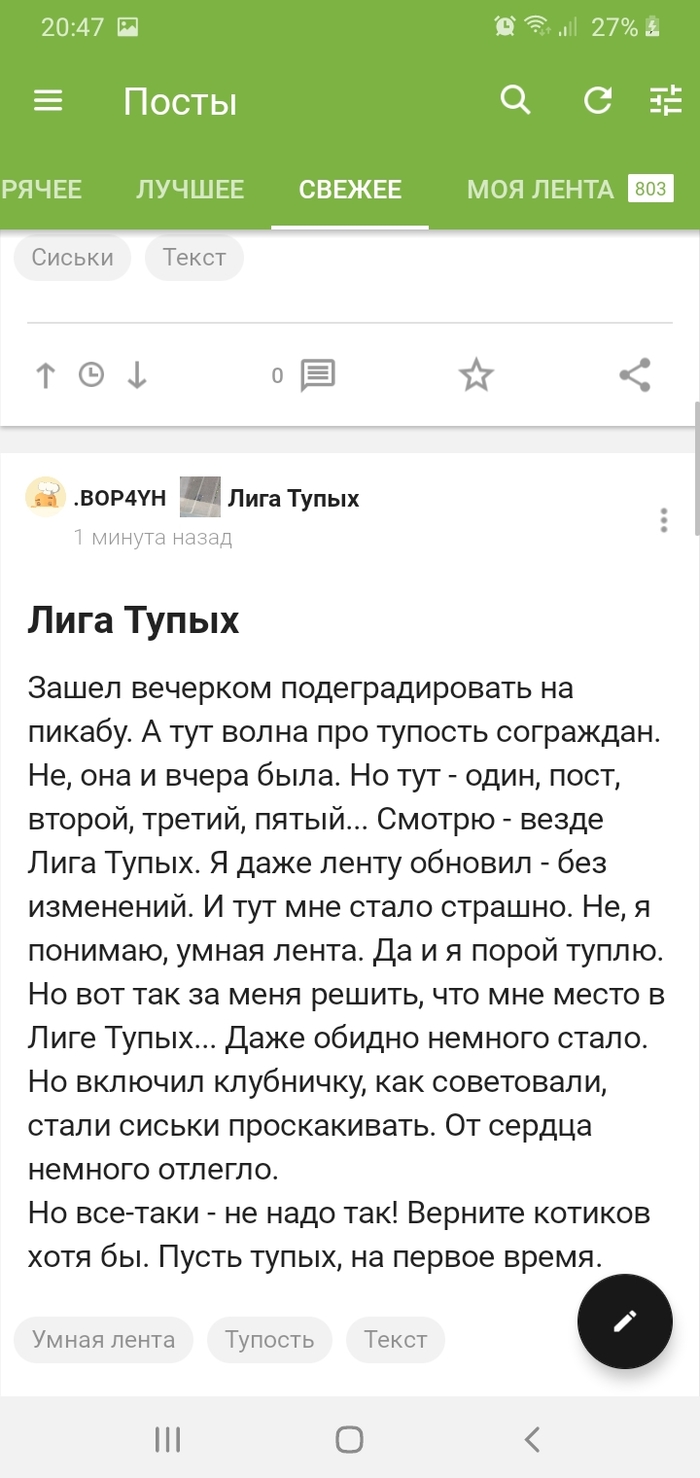The width and height of the screenshot is (700, 1478).
Task: Open author .BOP4YH's profile
Action: 119,497
